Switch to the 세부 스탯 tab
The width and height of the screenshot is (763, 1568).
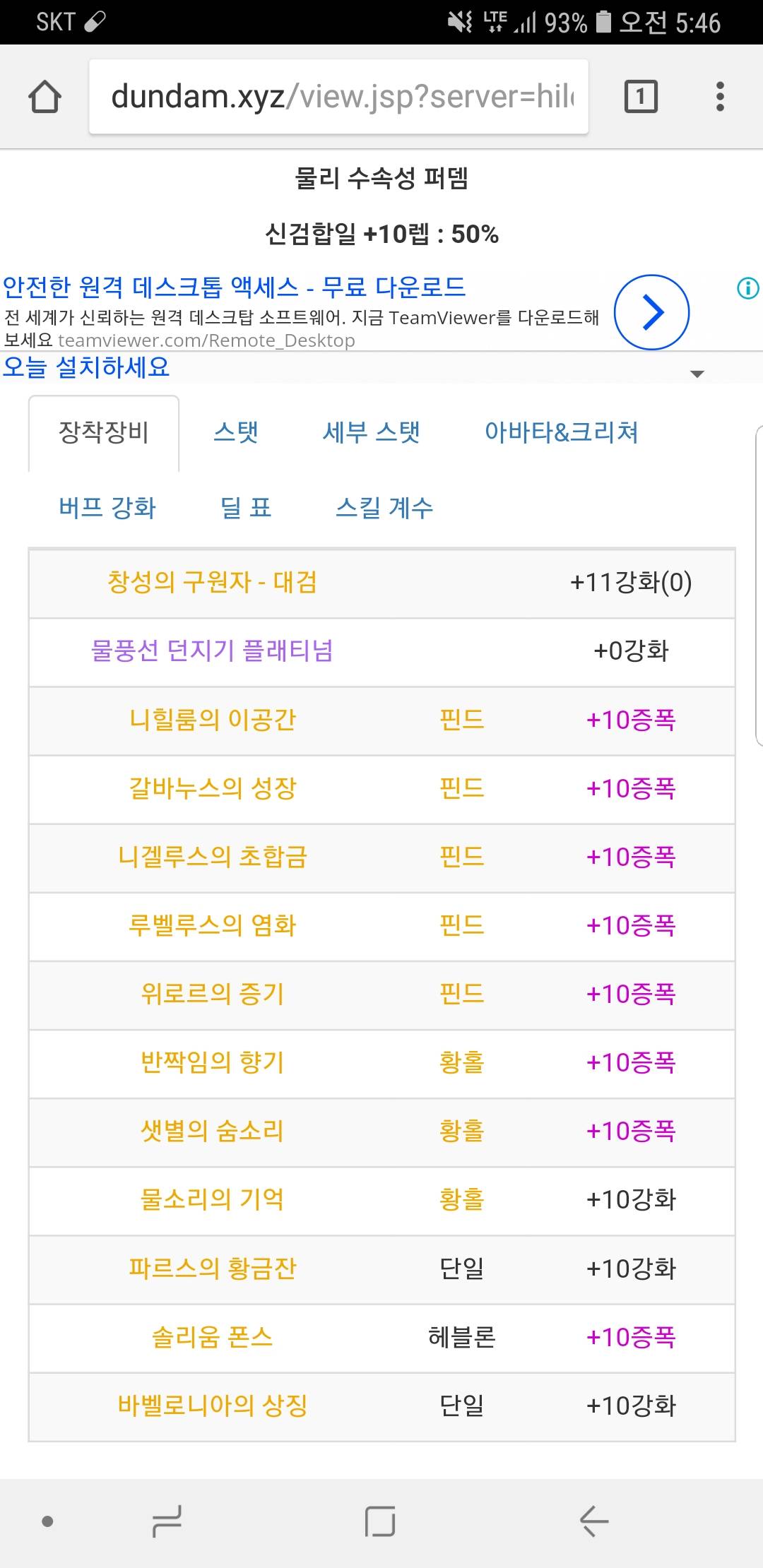tap(372, 432)
